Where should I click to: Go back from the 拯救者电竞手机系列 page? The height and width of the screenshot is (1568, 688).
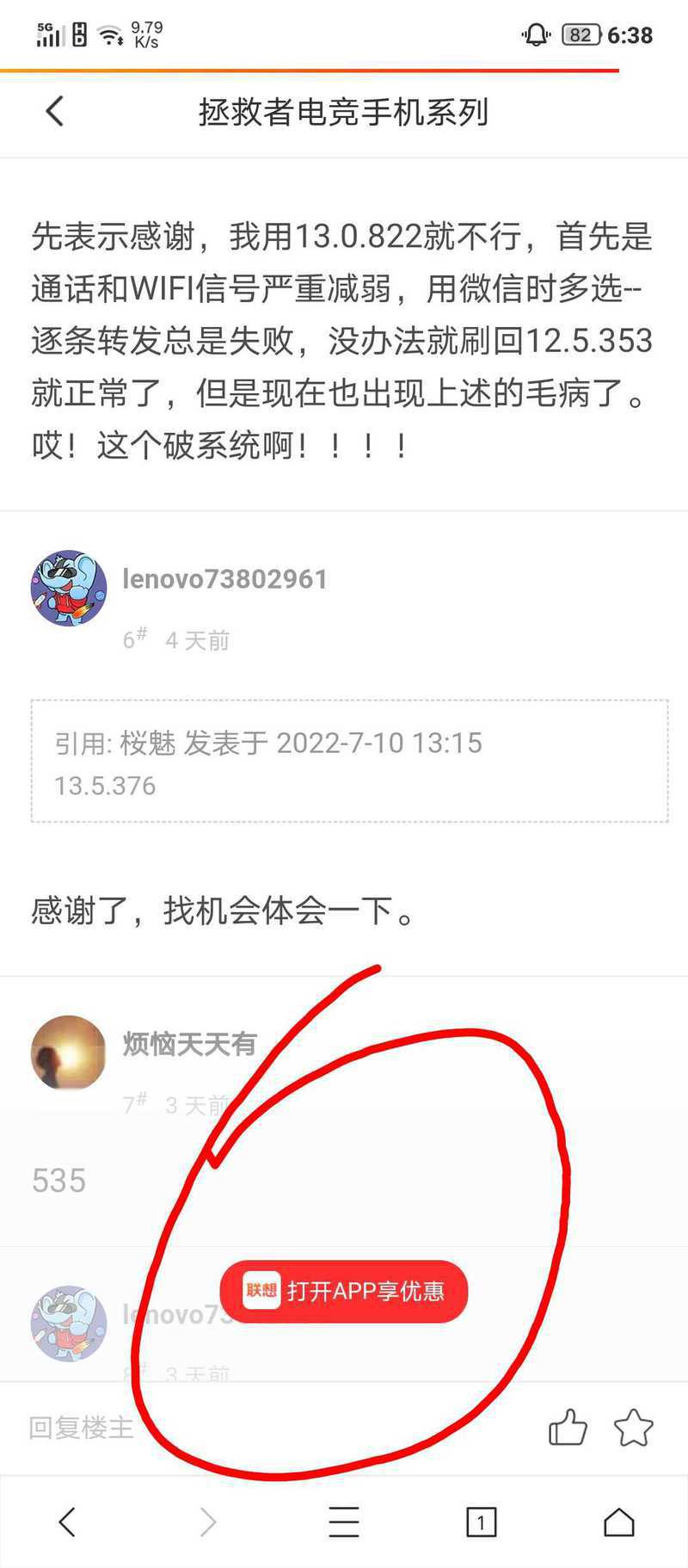pyautogui.click(x=55, y=111)
